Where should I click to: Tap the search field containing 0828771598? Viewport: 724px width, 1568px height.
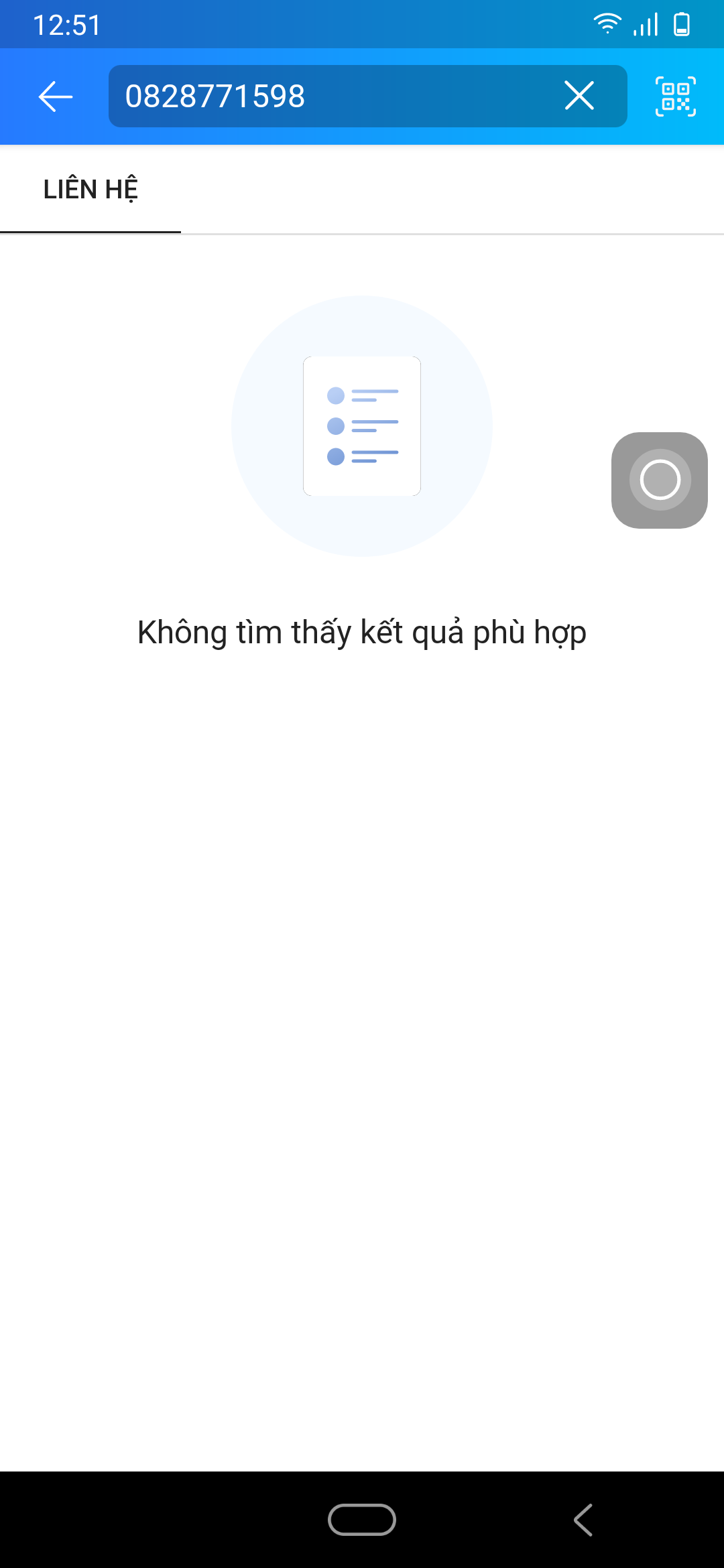coord(328,96)
